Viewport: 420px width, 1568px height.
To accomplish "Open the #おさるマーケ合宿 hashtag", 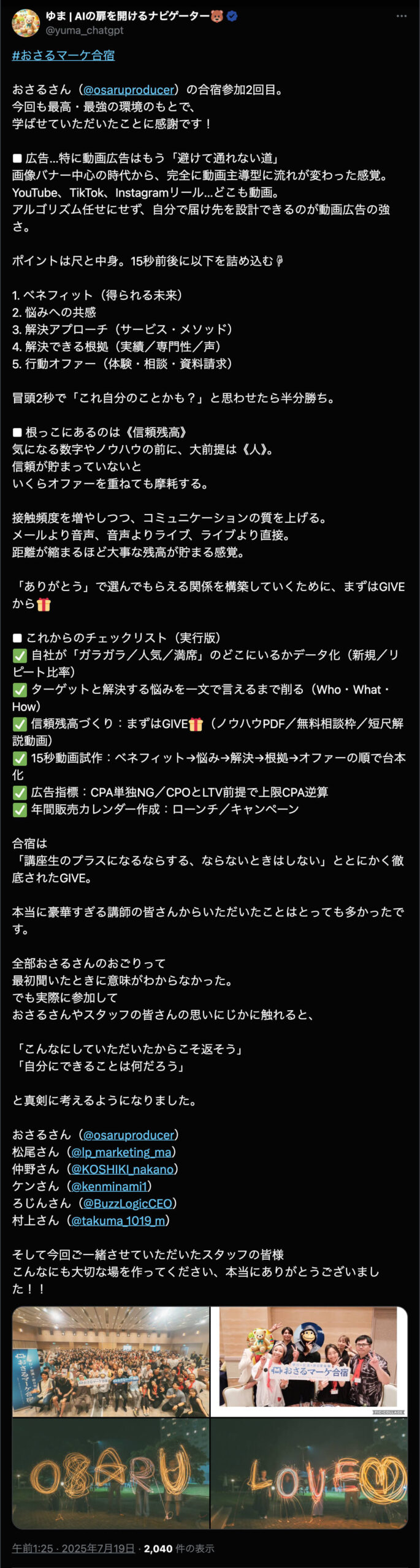I will click(x=63, y=55).
